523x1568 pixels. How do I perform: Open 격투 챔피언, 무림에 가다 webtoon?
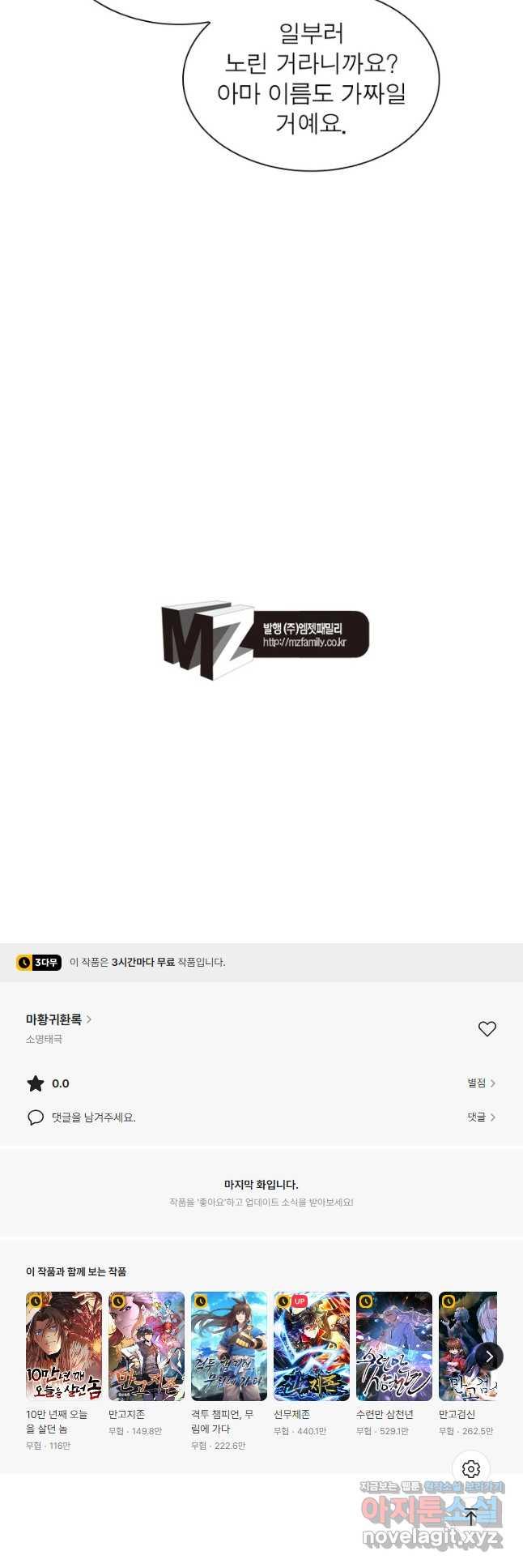pyautogui.click(x=229, y=1347)
